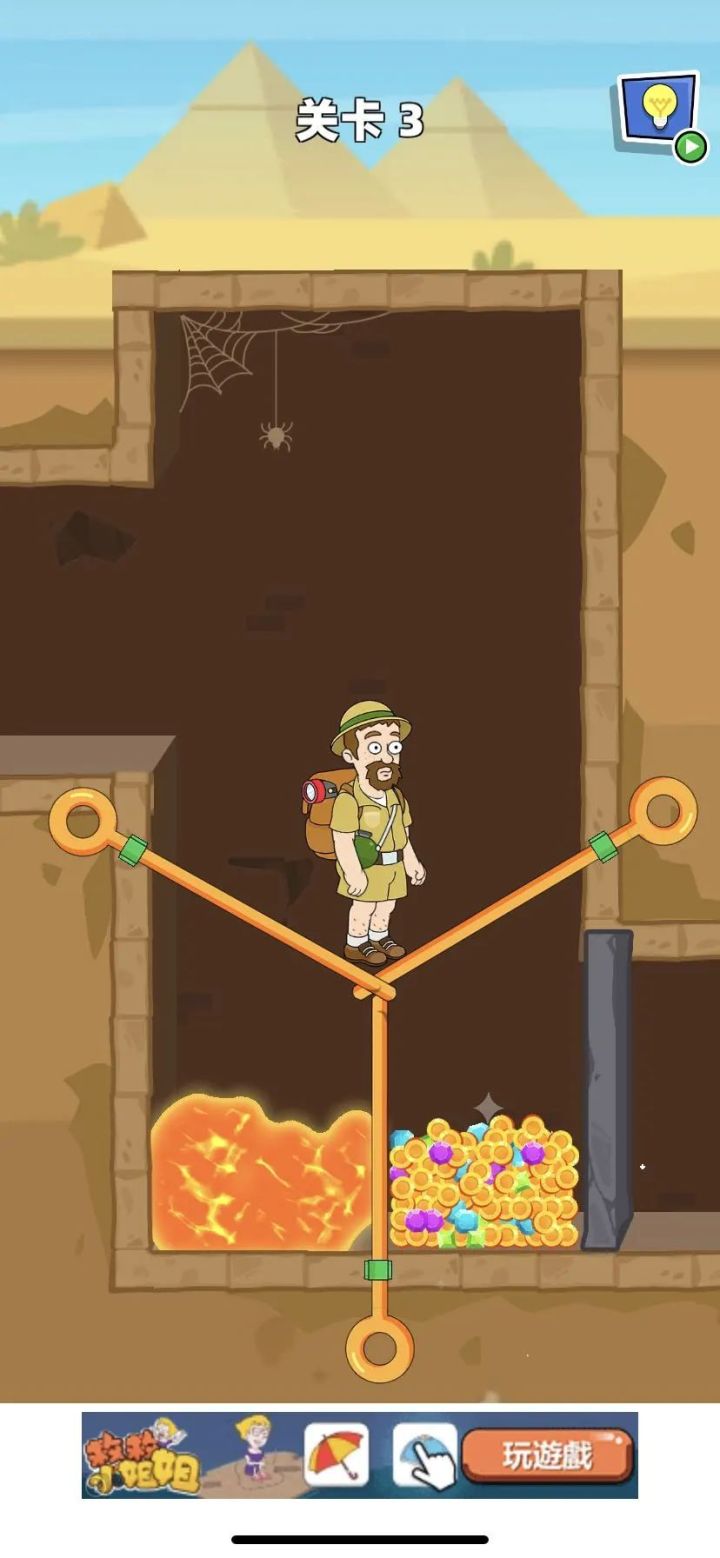Open the ad banner game logo
Screen dimensions: 720x1558
pyautogui.click(x=142, y=1457)
